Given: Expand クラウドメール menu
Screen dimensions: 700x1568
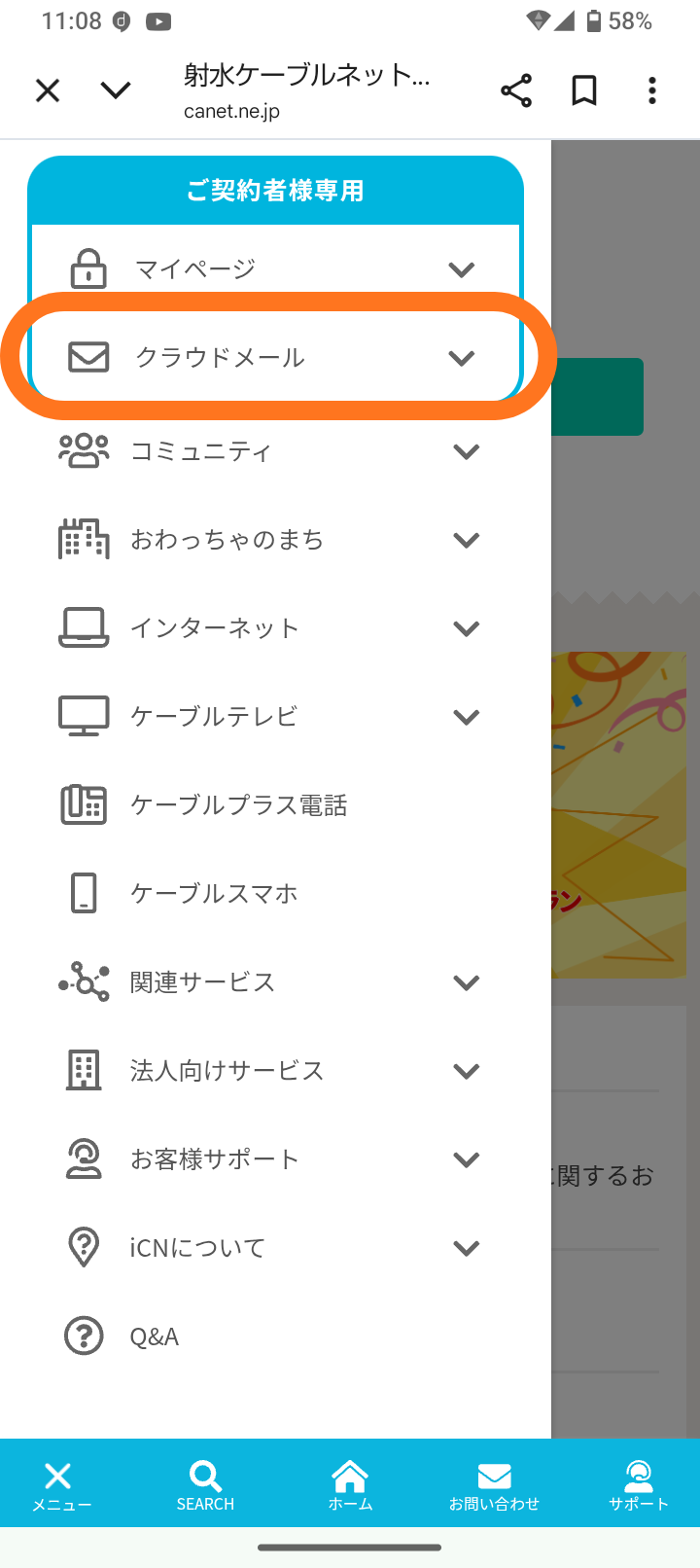Looking at the screenshot, I should (461, 358).
